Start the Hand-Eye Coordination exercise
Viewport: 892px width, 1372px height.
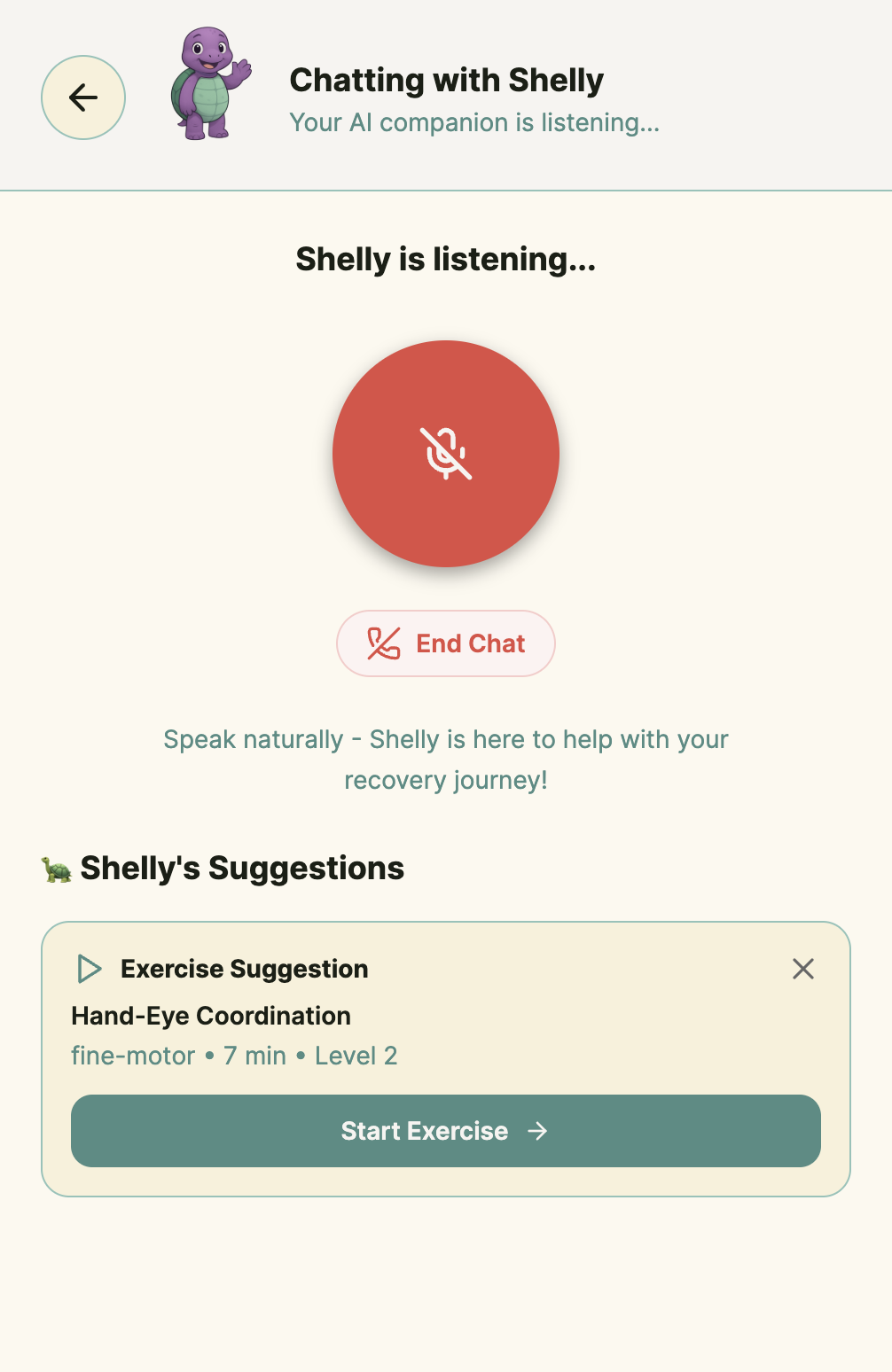coord(446,1131)
